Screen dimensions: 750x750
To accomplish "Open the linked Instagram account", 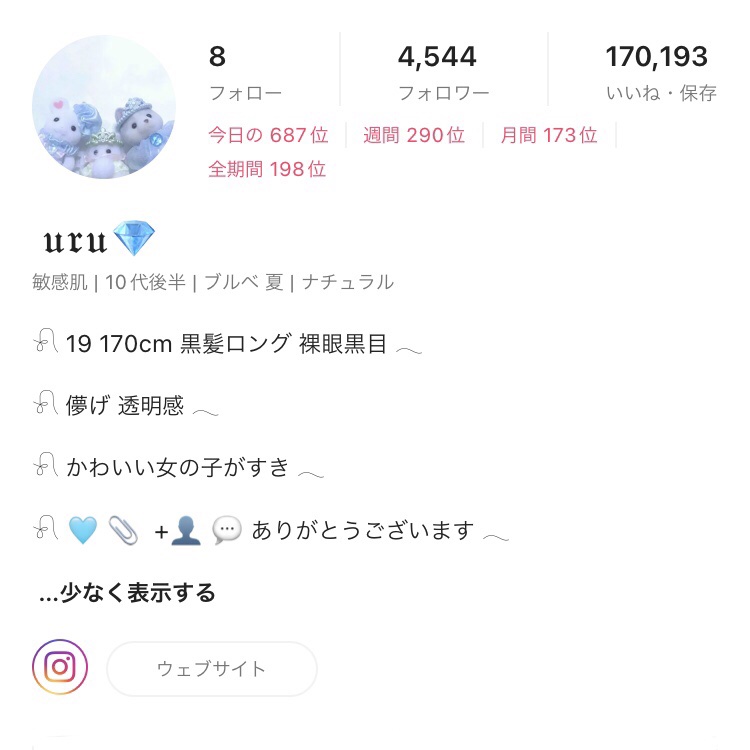I will tap(60, 668).
